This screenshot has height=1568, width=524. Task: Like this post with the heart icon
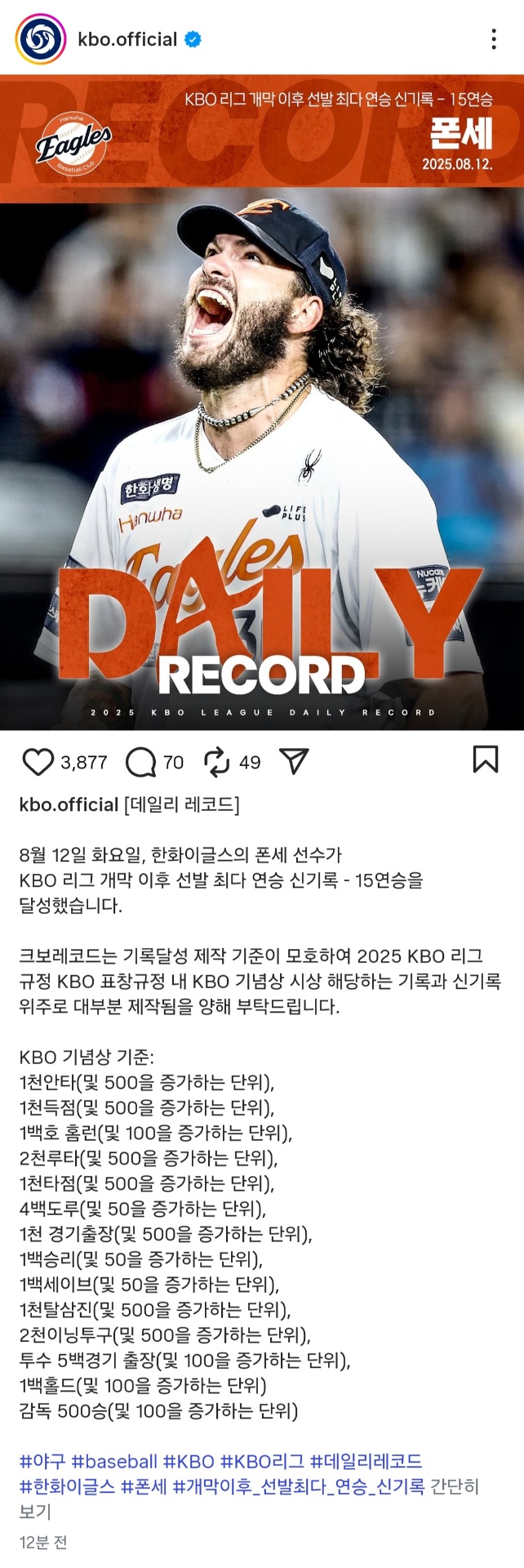pos(38,762)
